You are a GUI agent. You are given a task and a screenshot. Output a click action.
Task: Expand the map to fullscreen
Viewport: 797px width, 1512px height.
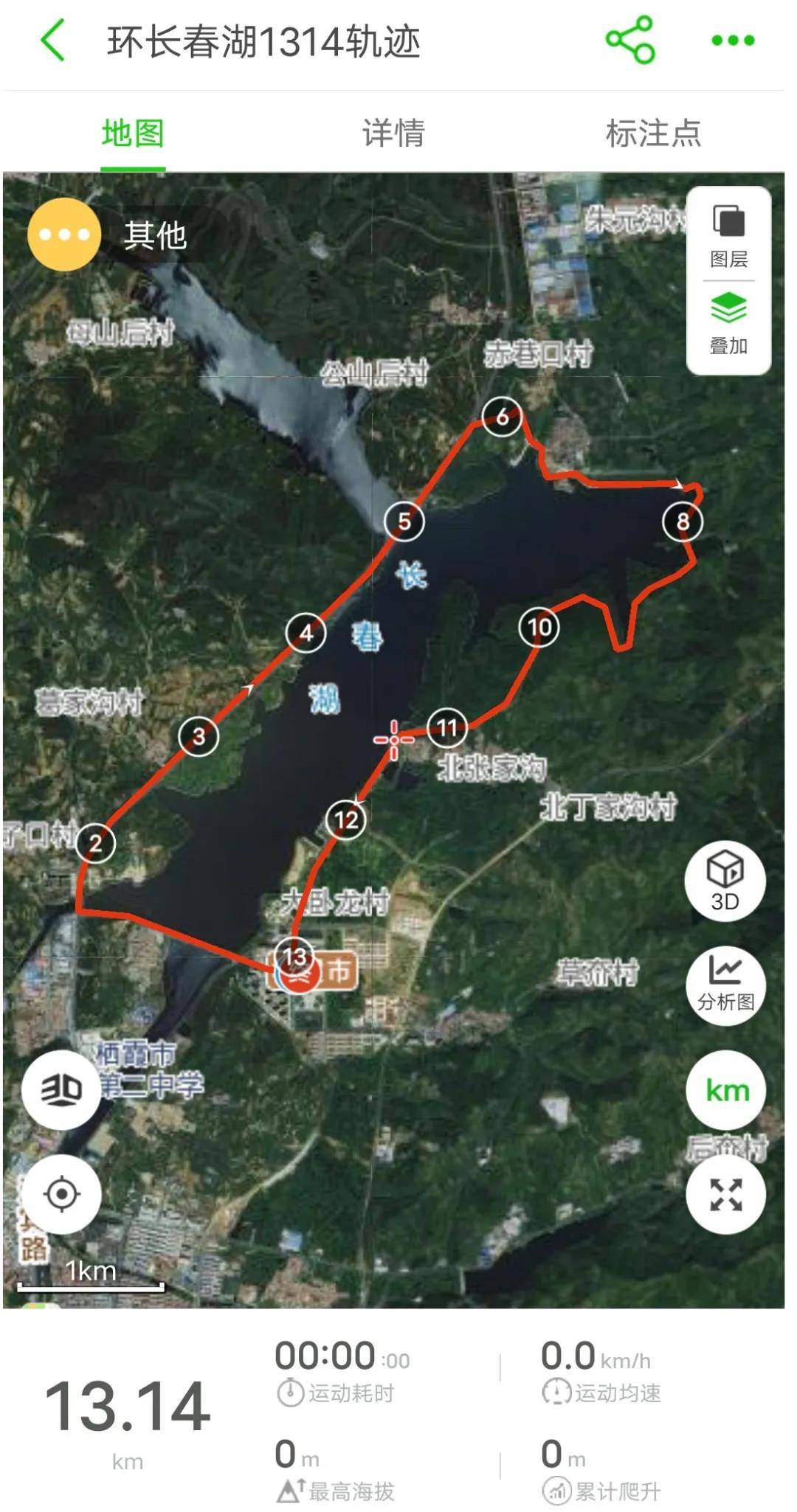(x=725, y=1194)
